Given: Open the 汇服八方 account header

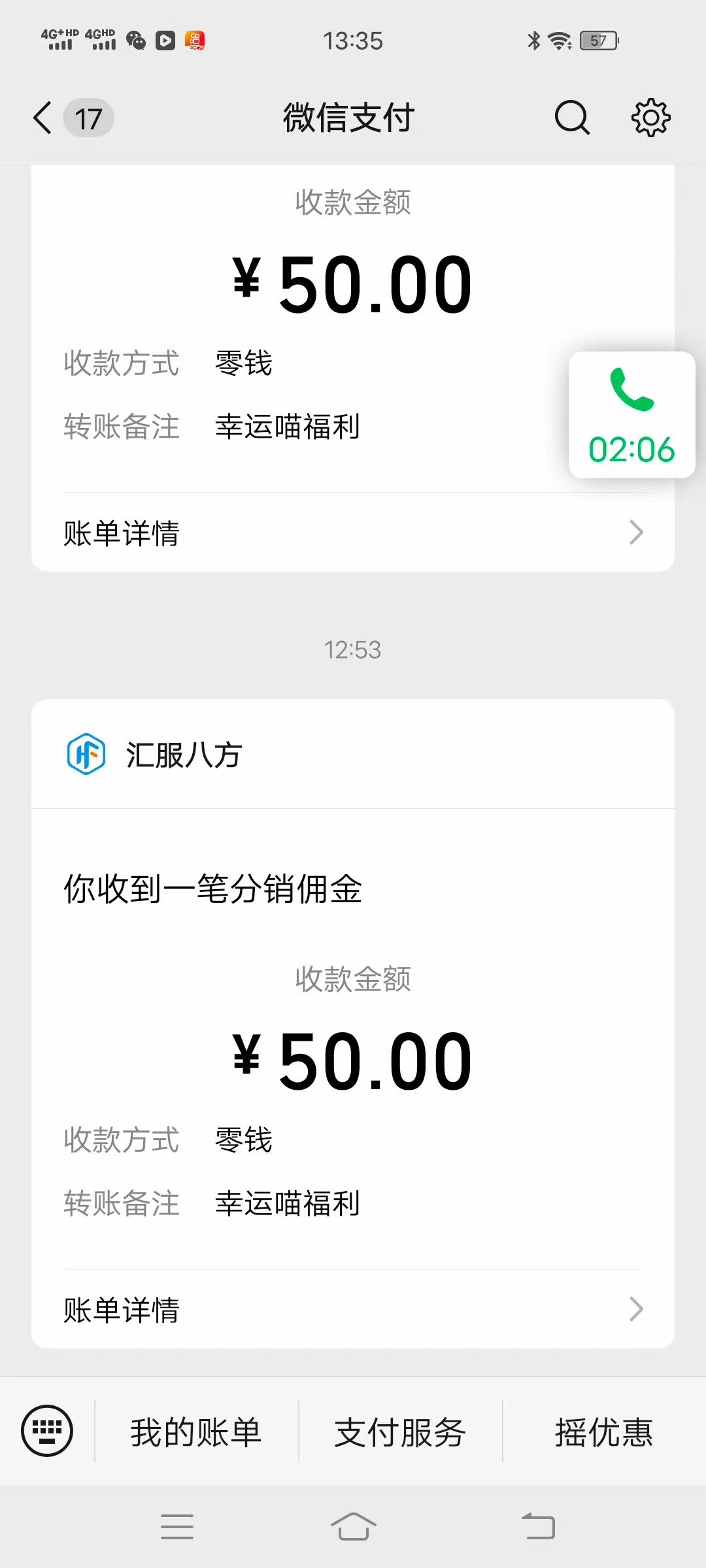Looking at the screenshot, I should pyautogui.click(x=353, y=755).
